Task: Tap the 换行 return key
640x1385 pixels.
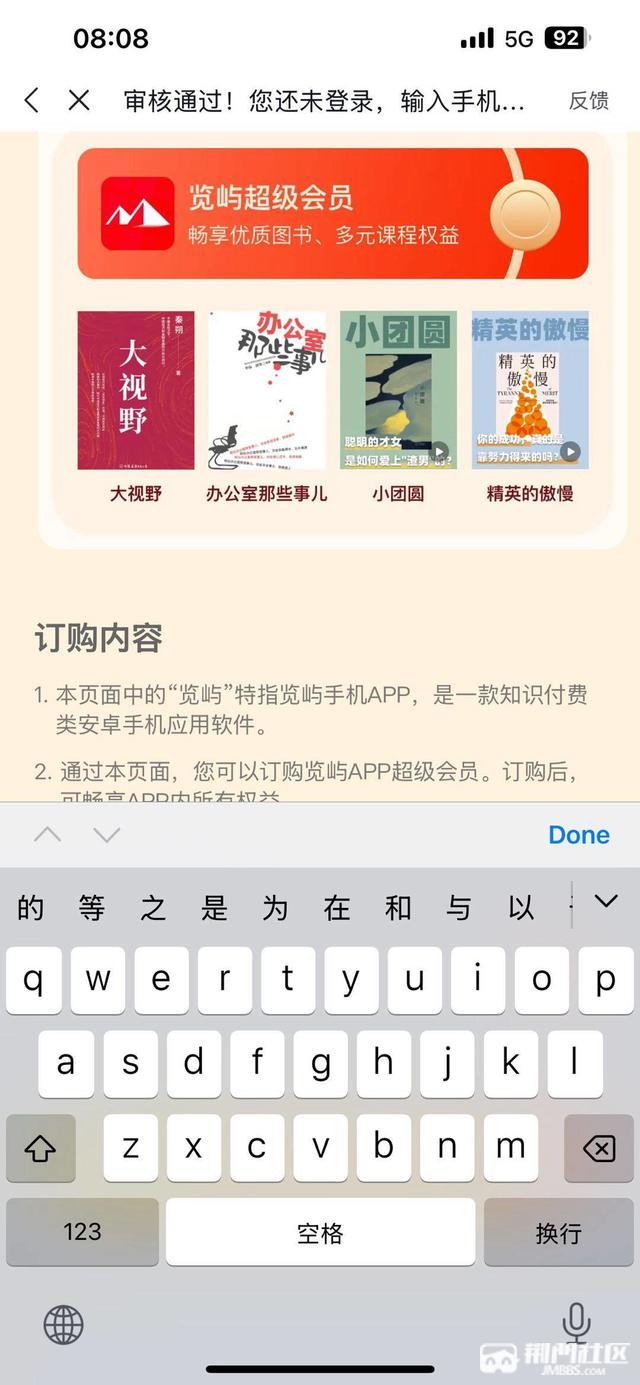Action: coord(558,1232)
